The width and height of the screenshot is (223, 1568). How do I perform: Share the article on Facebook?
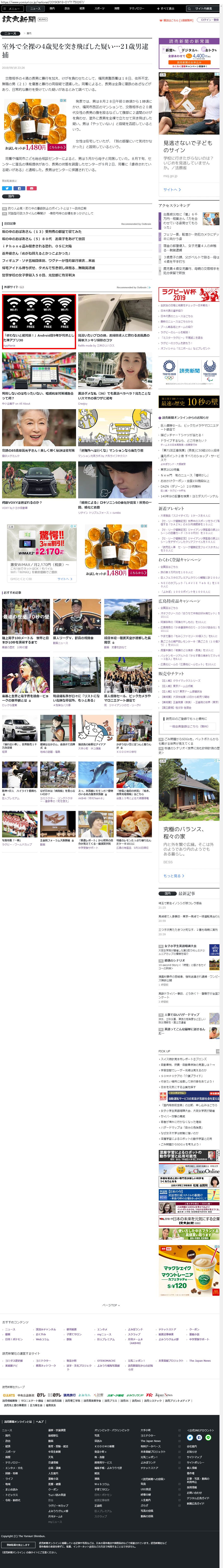pos(19,188)
